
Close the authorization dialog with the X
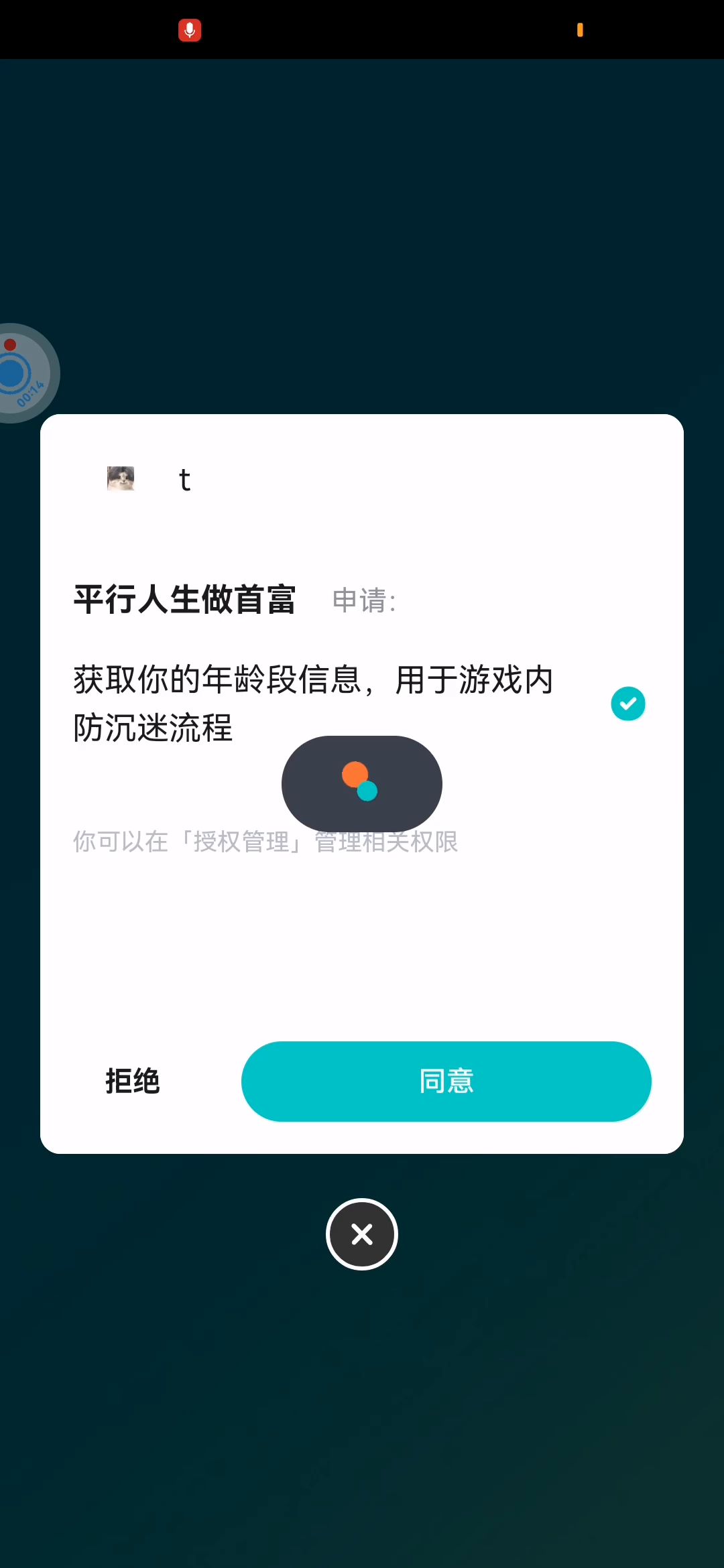click(x=362, y=1234)
